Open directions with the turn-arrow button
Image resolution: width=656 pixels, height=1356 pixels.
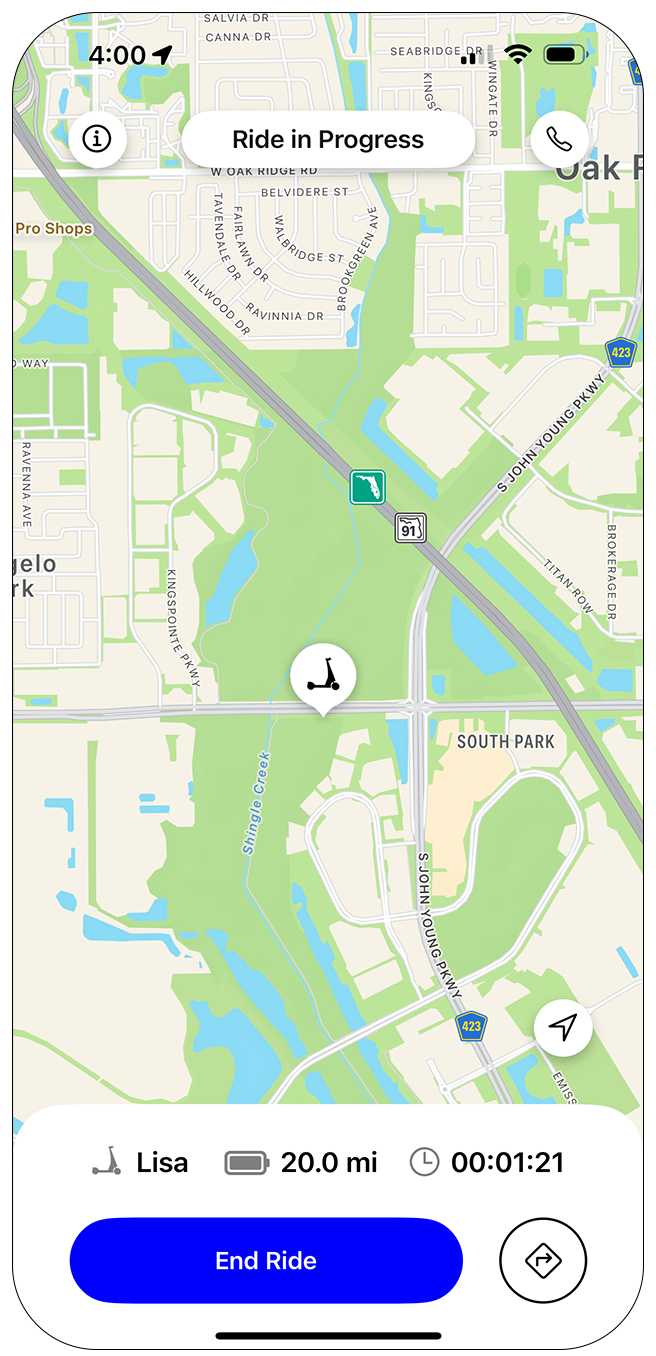point(543,1261)
